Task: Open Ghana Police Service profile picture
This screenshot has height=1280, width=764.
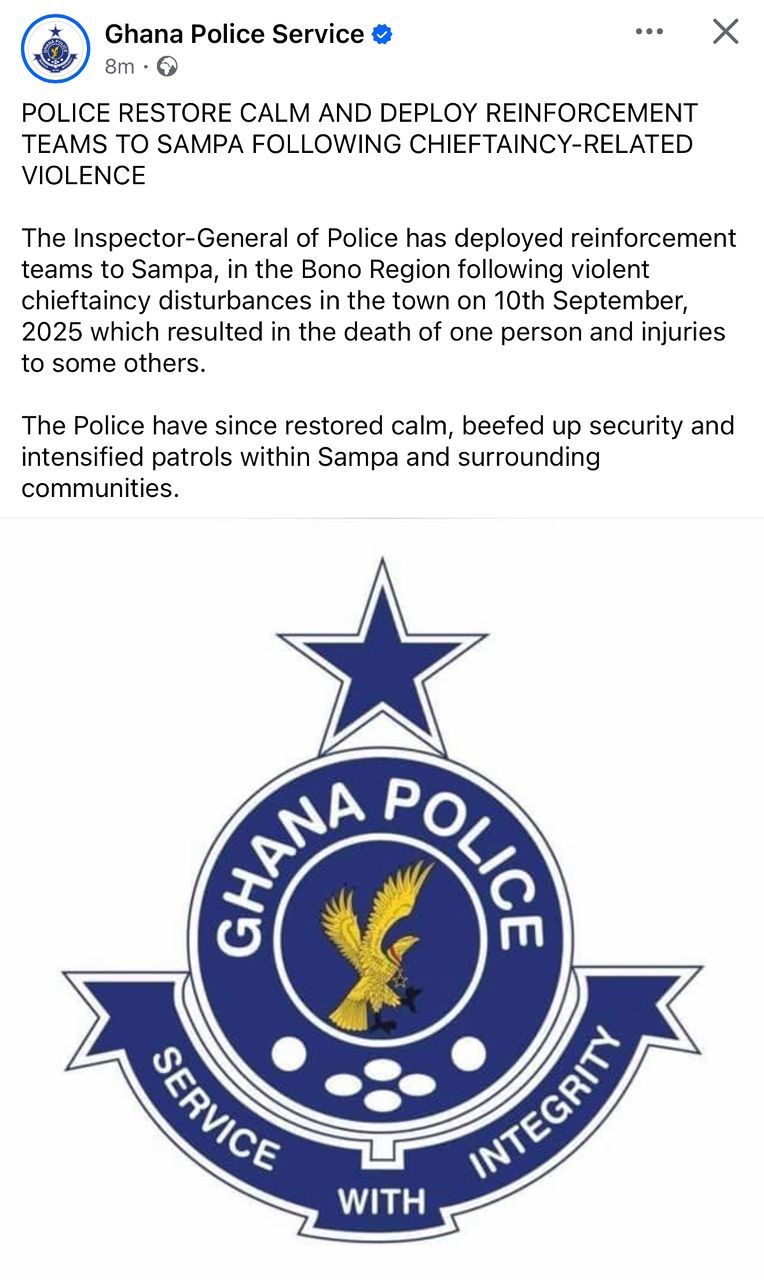Action: click(55, 48)
